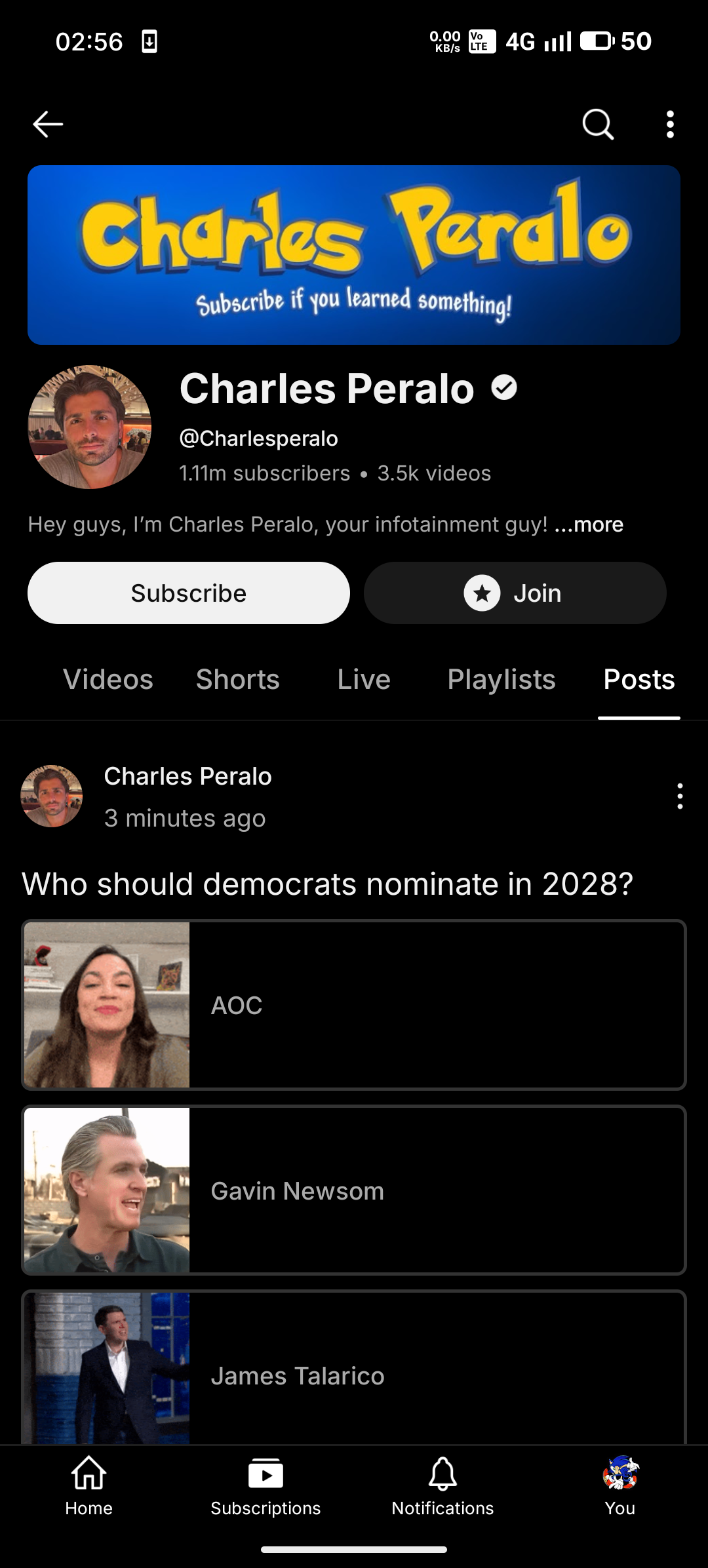708x1568 pixels.
Task: Go back using the top arrow
Action: pos(48,124)
